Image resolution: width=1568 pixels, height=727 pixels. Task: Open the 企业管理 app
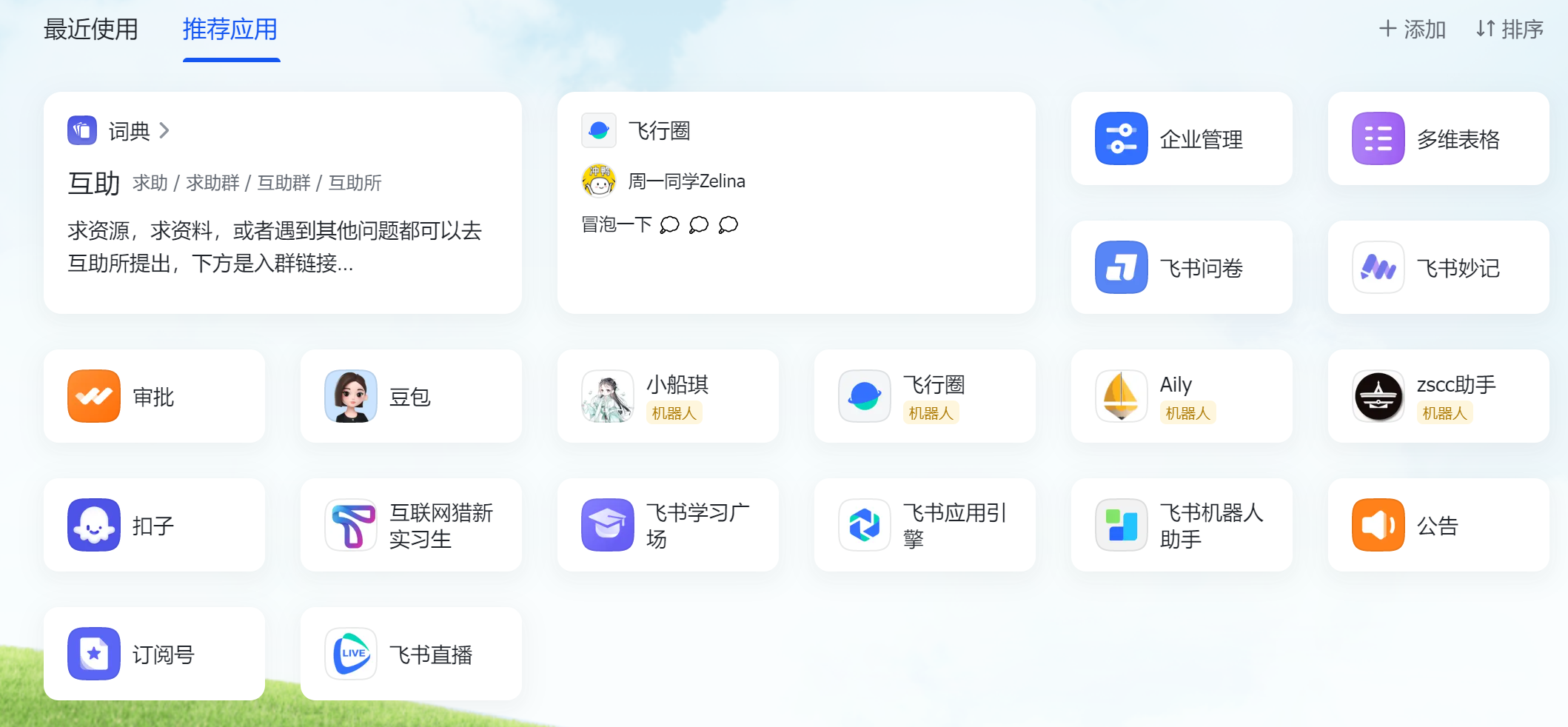pos(1181,139)
